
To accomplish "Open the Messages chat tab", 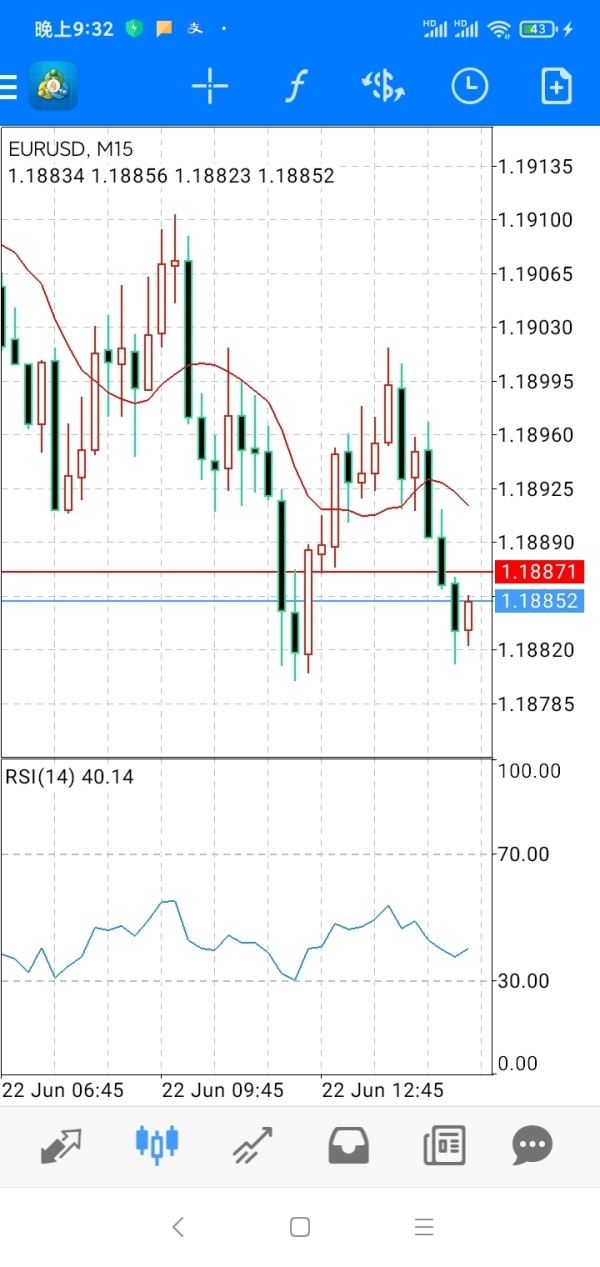I will tap(532, 1145).
